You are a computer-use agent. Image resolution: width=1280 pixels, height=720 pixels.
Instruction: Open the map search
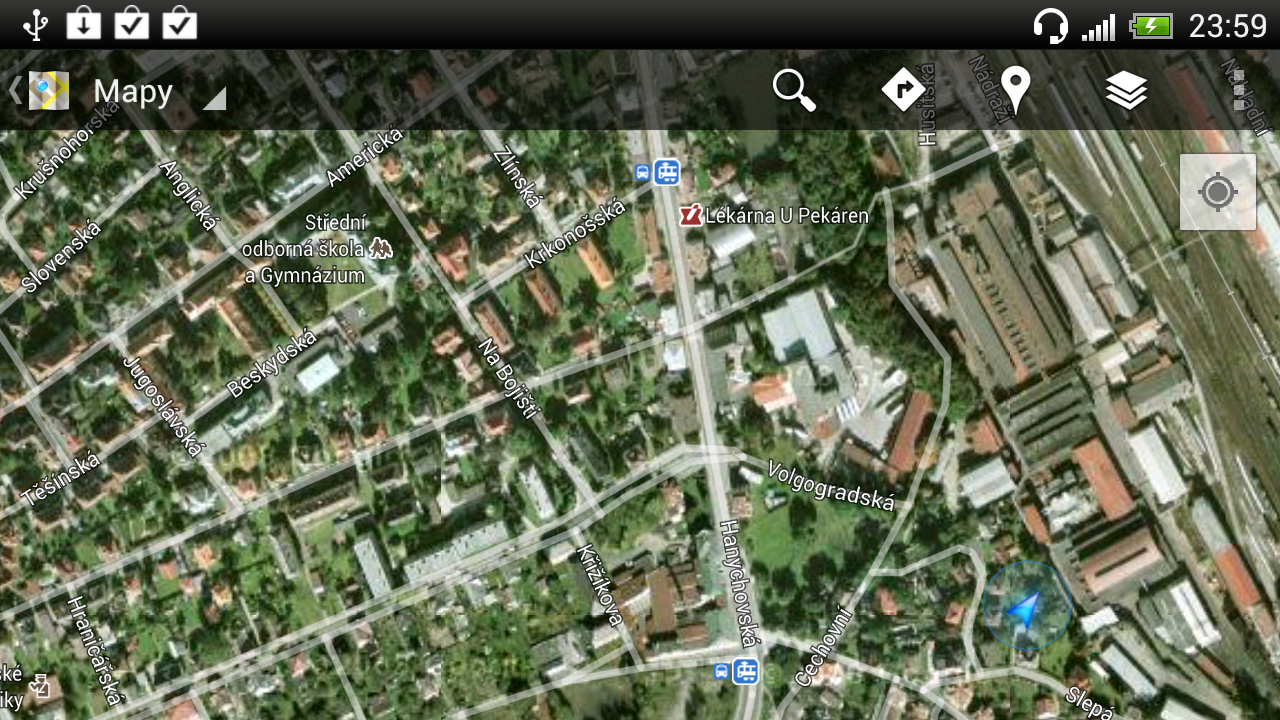pos(794,91)
